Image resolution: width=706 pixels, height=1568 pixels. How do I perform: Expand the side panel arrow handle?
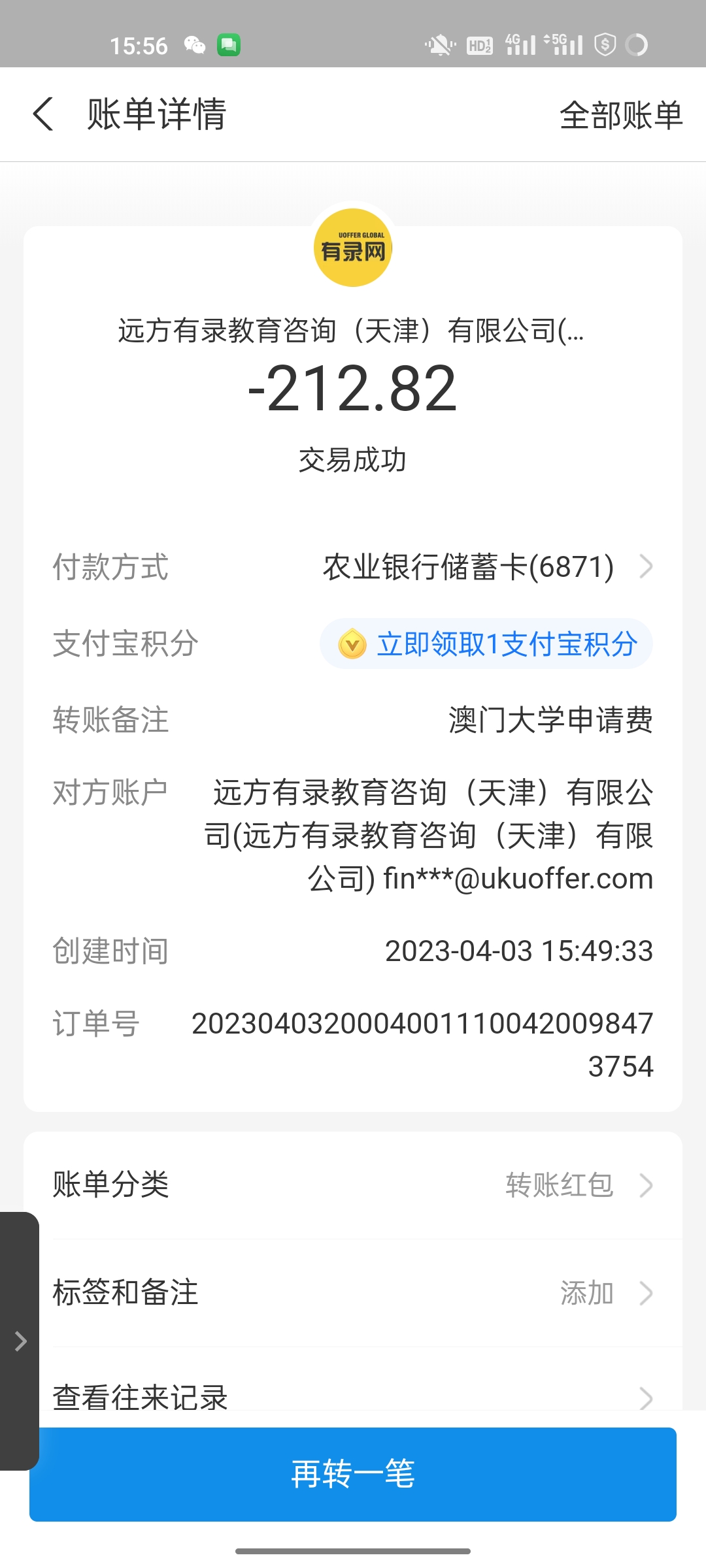(20, 1341)
